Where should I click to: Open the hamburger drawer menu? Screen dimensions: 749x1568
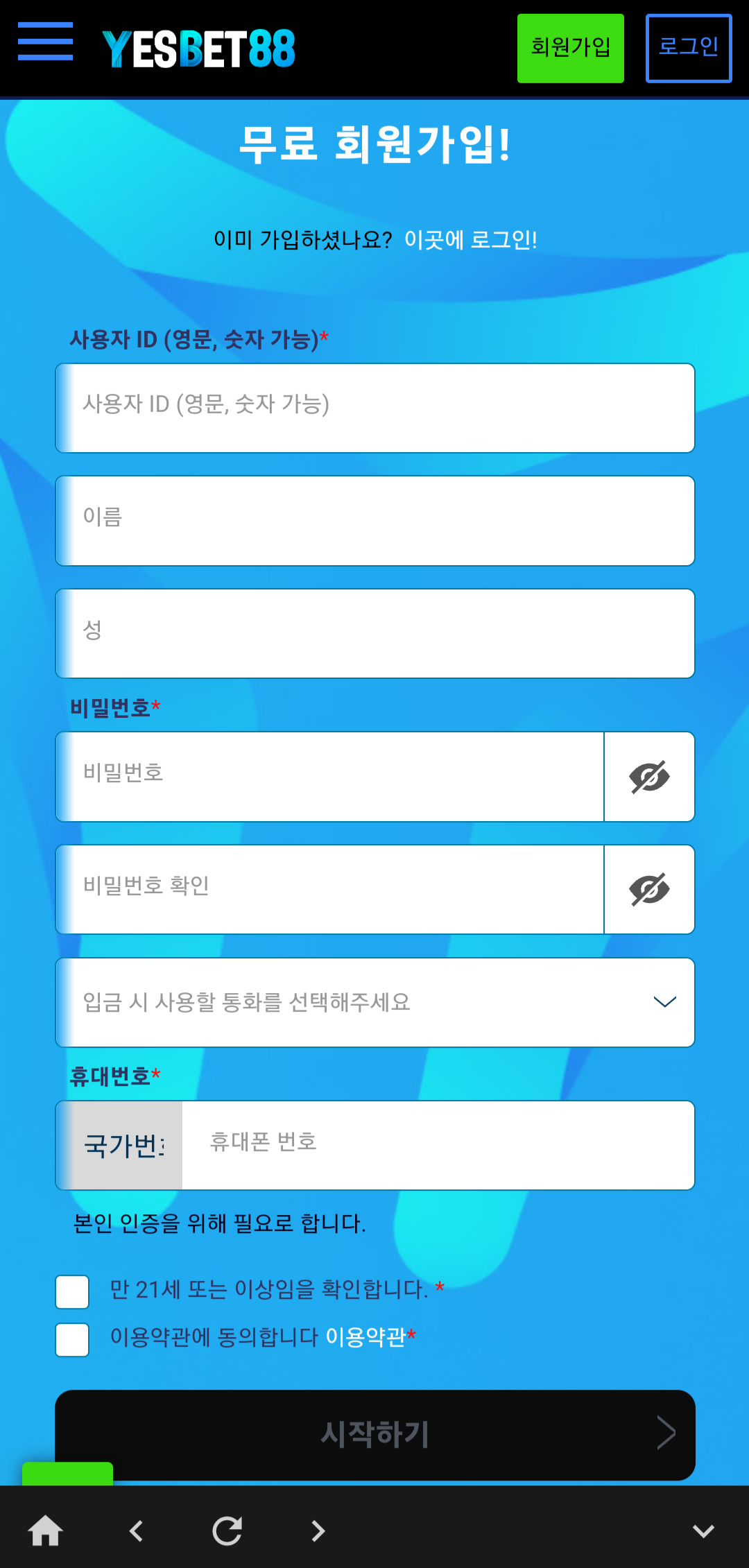coord(45,42)
